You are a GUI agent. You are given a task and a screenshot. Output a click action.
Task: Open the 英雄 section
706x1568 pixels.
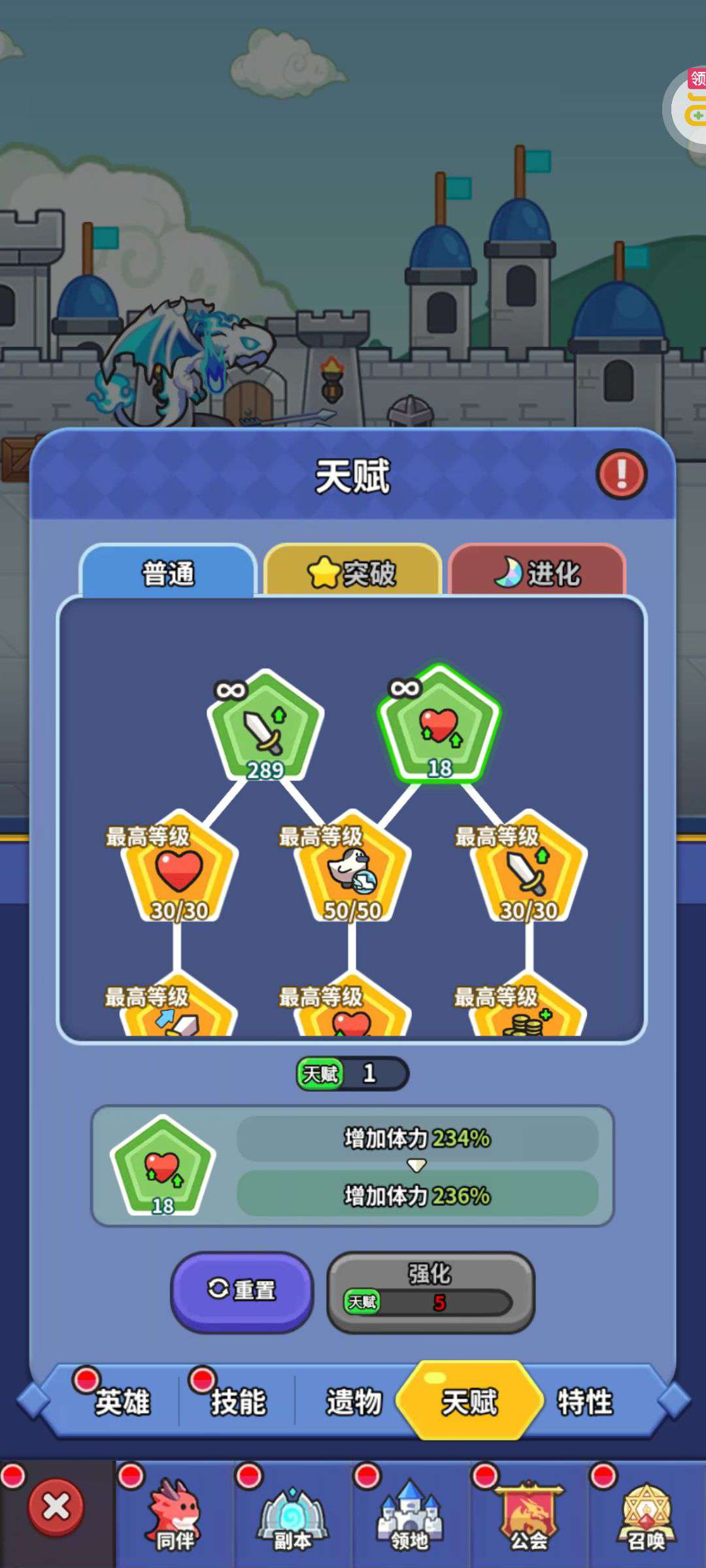tap(122, 1401)
